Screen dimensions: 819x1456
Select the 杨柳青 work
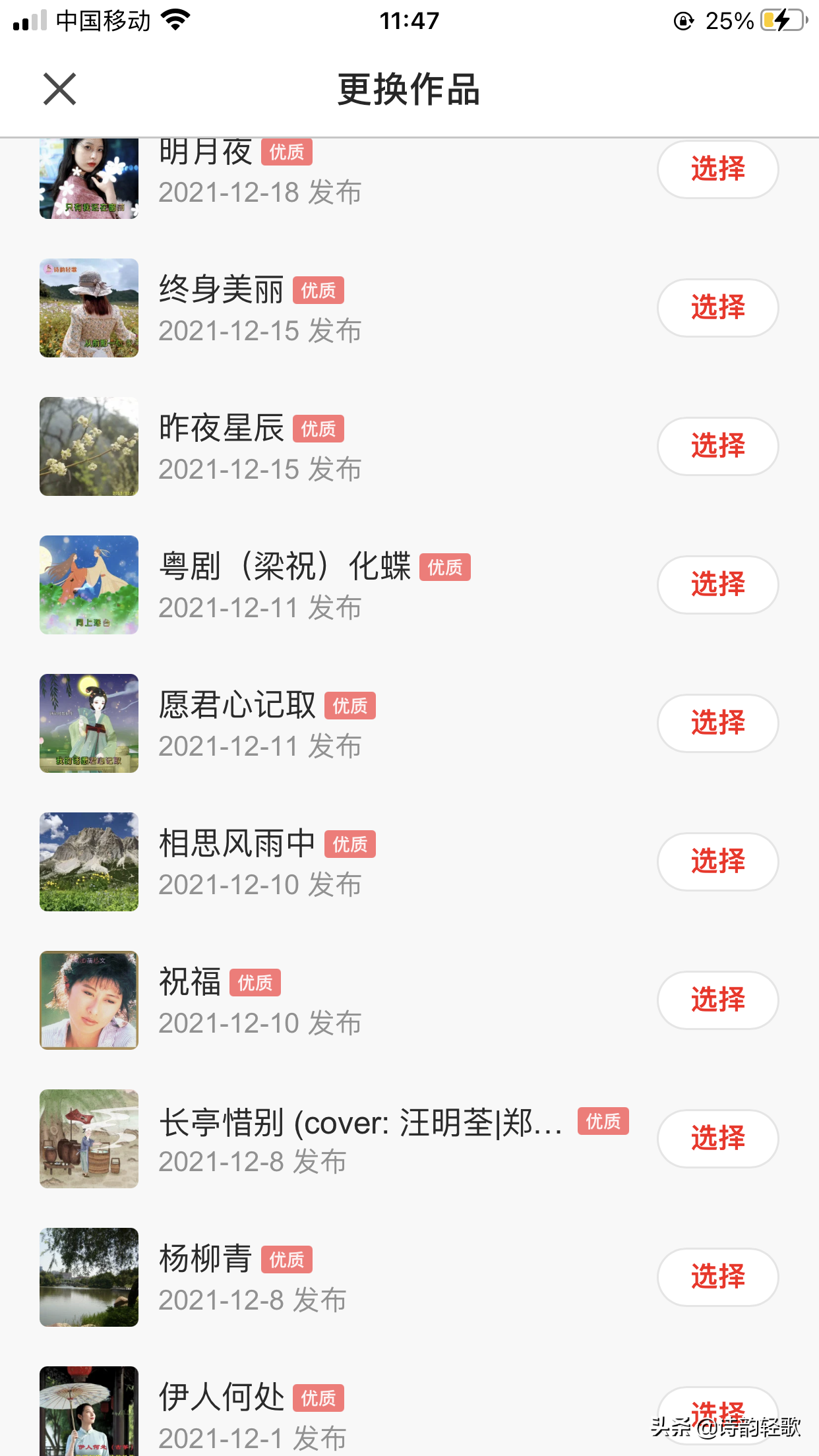click(x=717, y=1277)
